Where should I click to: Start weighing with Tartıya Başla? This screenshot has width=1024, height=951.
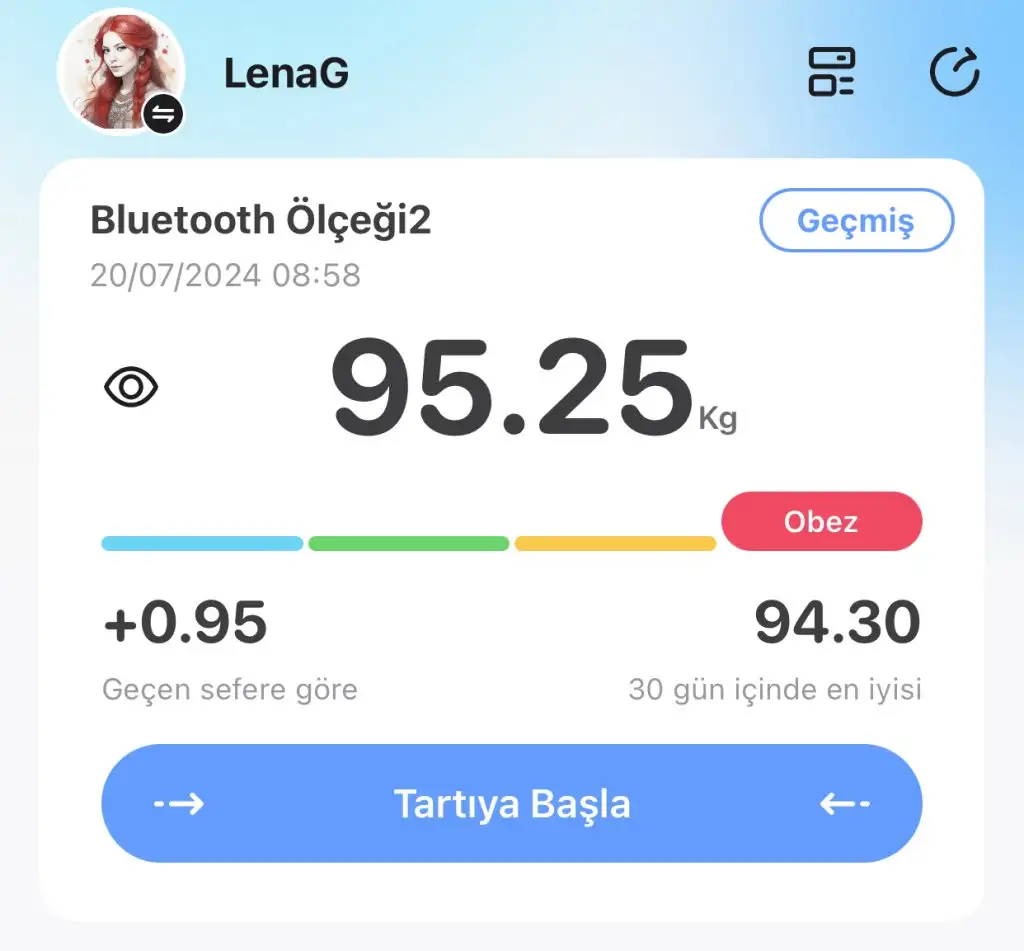(511, 803)
